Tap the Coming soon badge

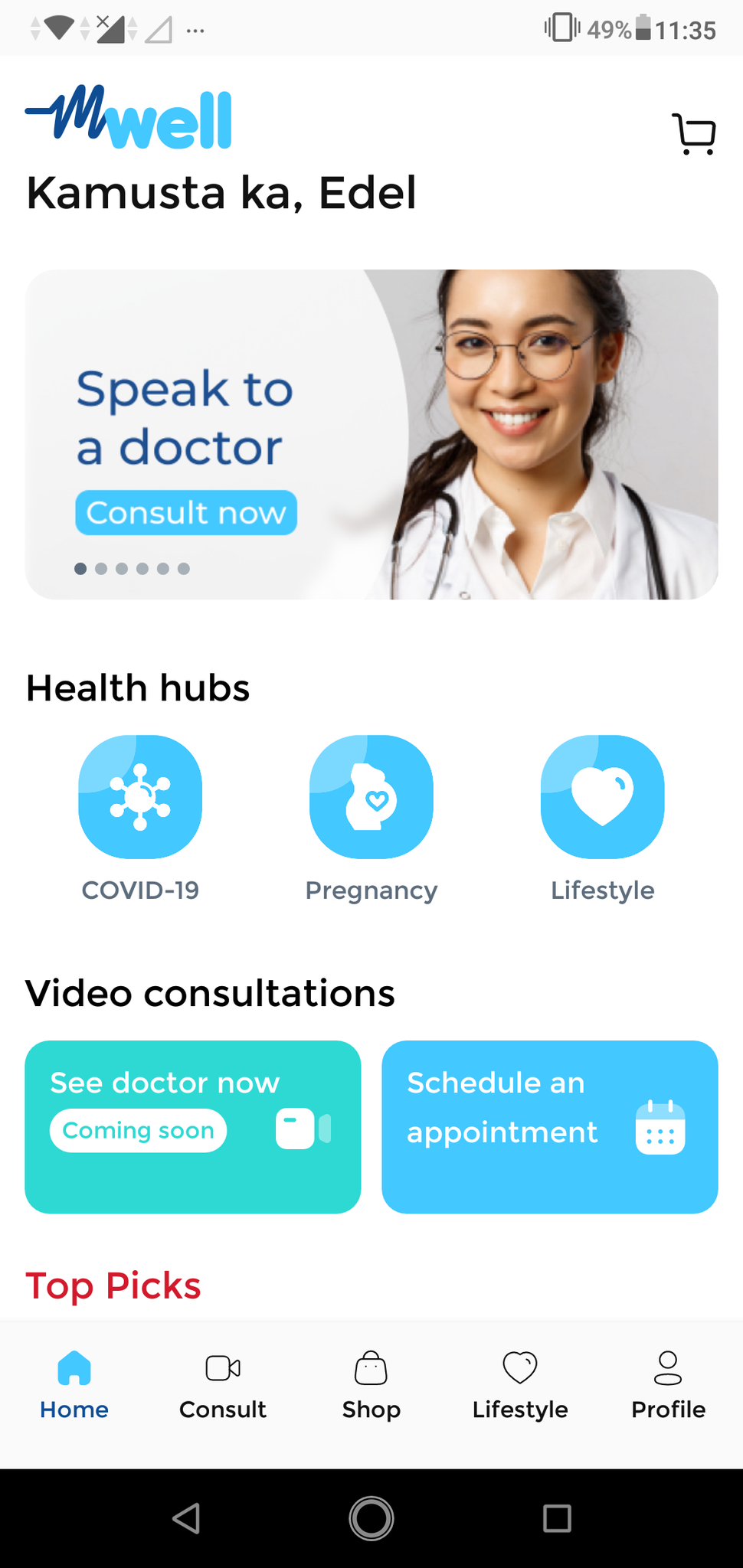click(x=138, y=1130)
